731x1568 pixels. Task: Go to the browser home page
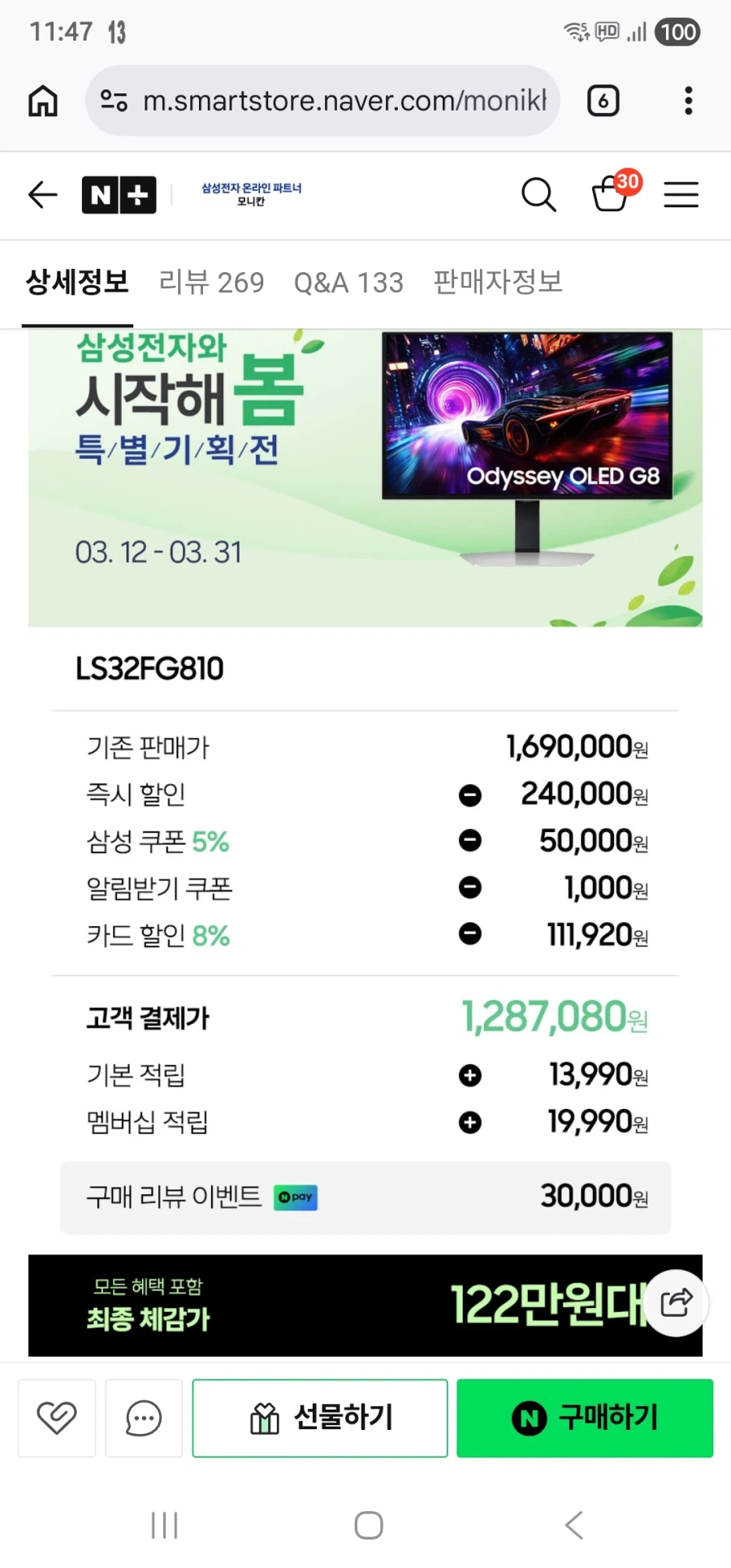pos(43,102)
